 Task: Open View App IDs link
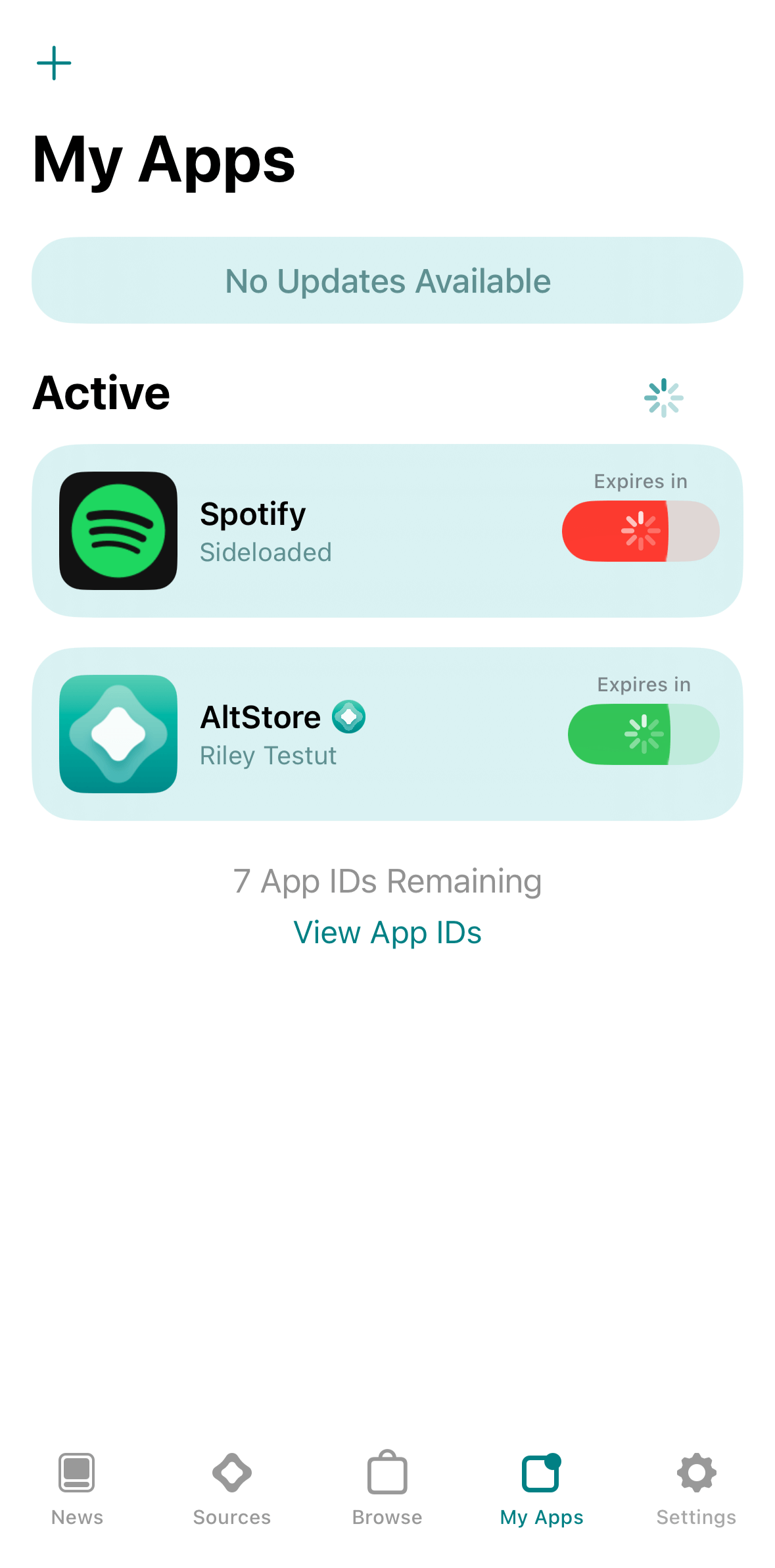coord(388,932)
